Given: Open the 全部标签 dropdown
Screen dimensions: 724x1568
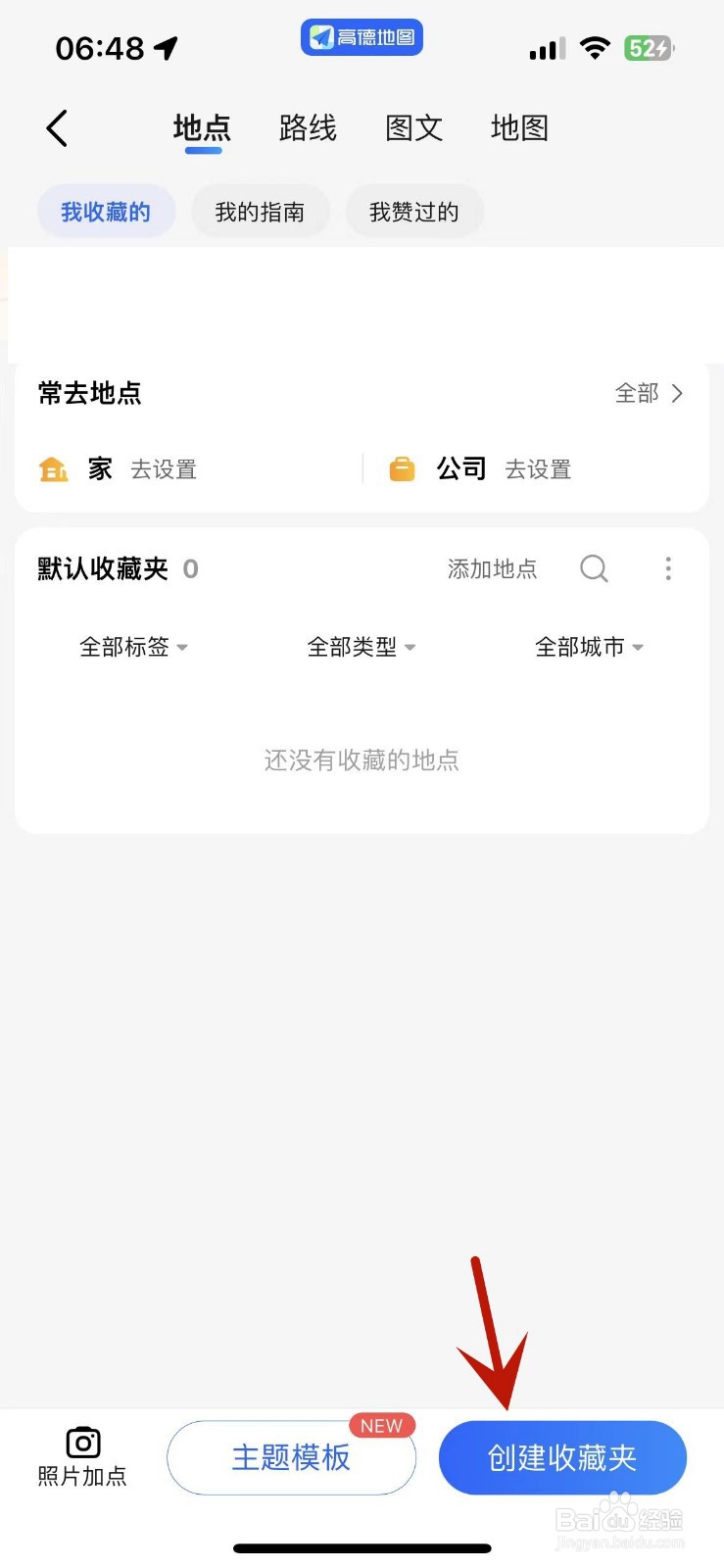Looking at the screenshot, I should [133, 647].
